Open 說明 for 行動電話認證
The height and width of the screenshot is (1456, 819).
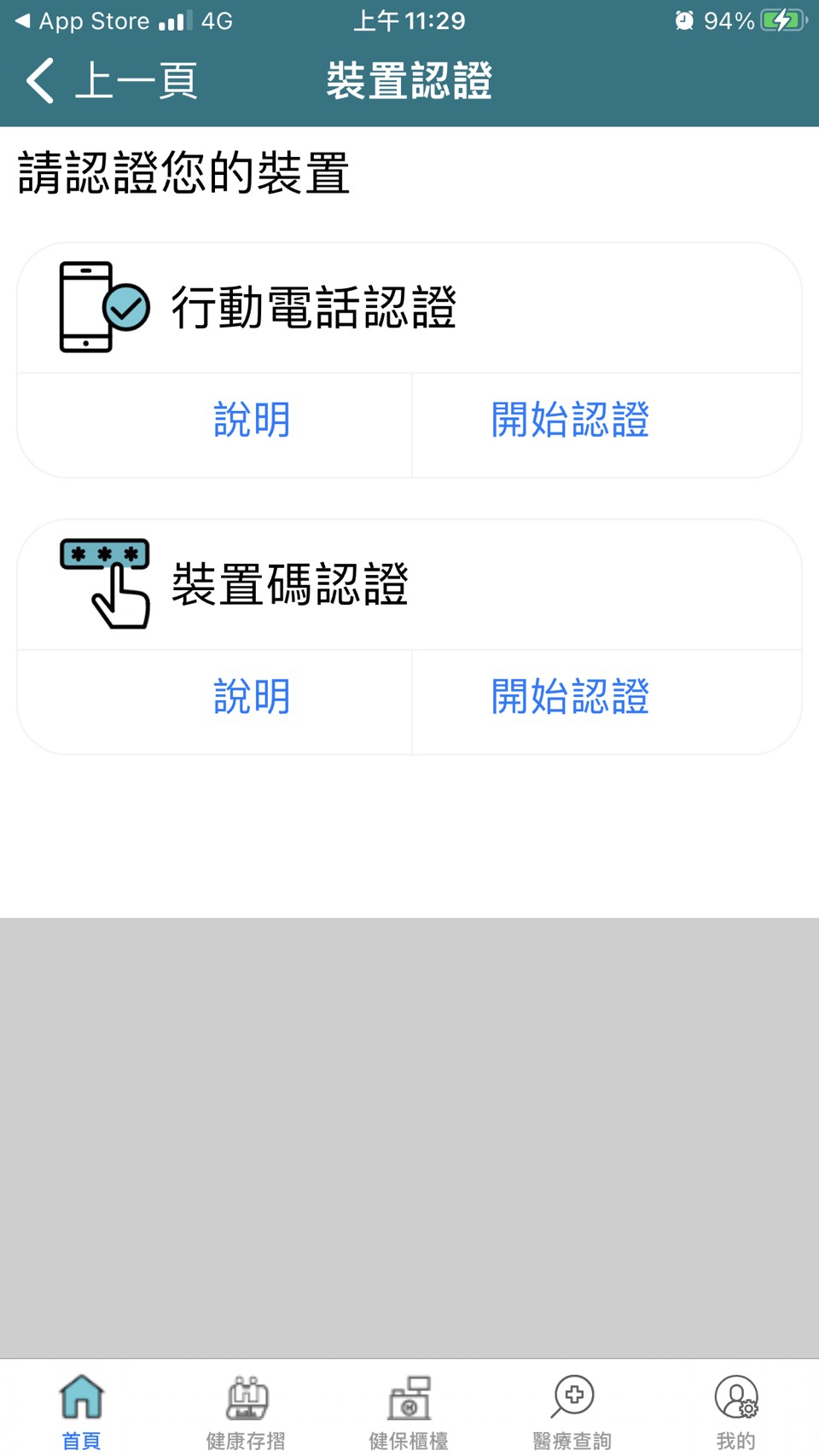point(252,421)
